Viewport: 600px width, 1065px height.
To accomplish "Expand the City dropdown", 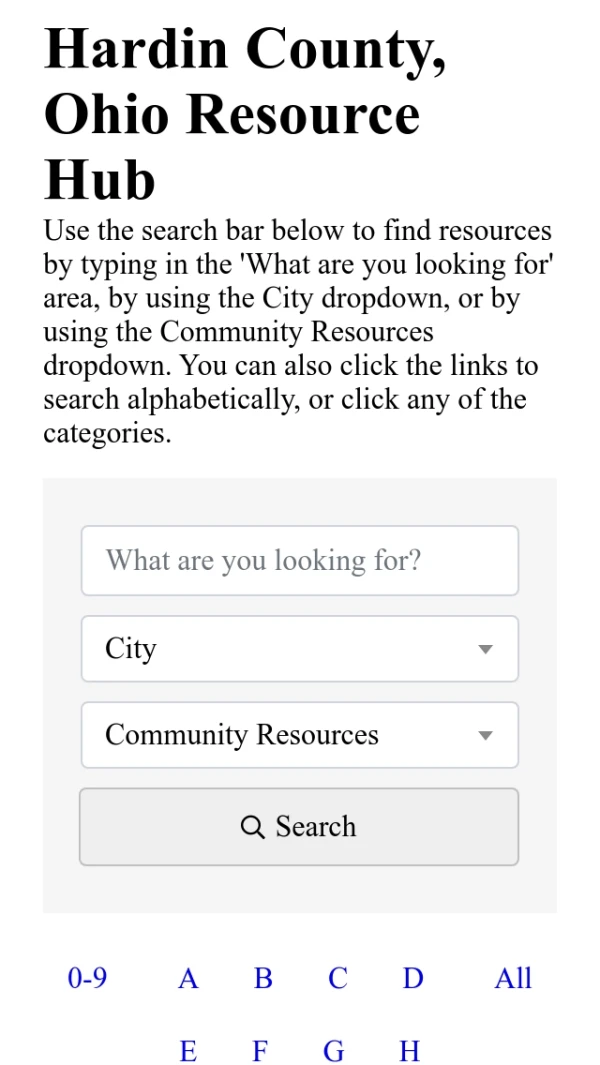I will (x=299, y=649).
